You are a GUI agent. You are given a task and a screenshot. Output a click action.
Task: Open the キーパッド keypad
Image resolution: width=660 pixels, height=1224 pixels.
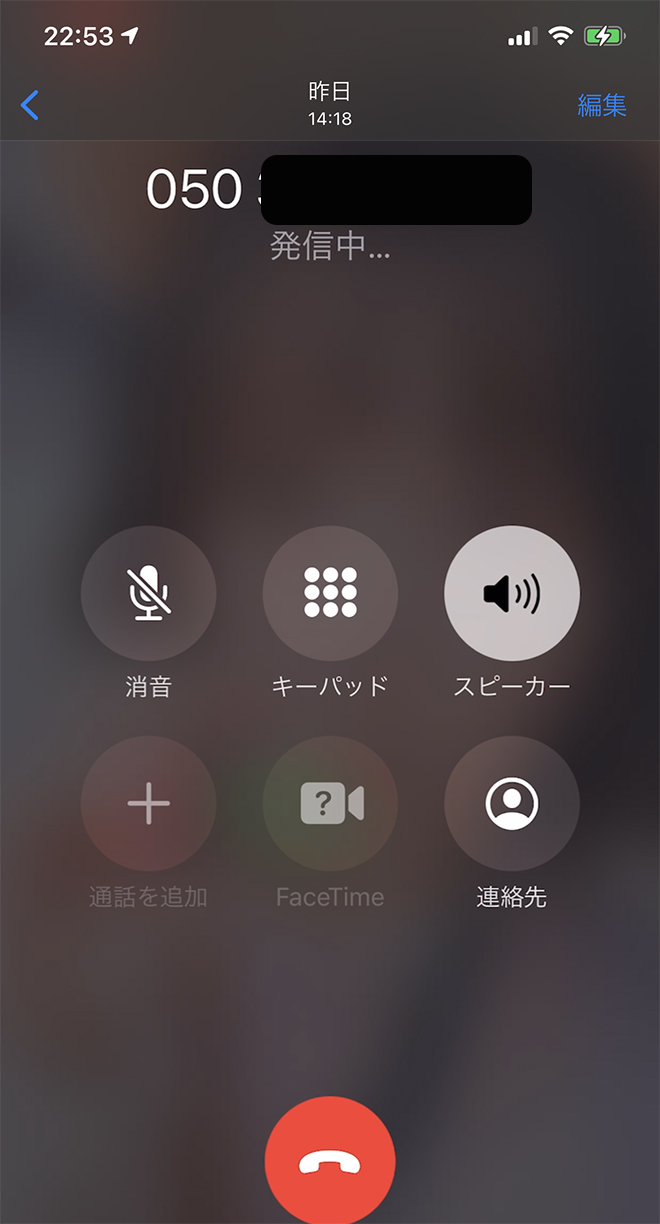coord(330,594)
